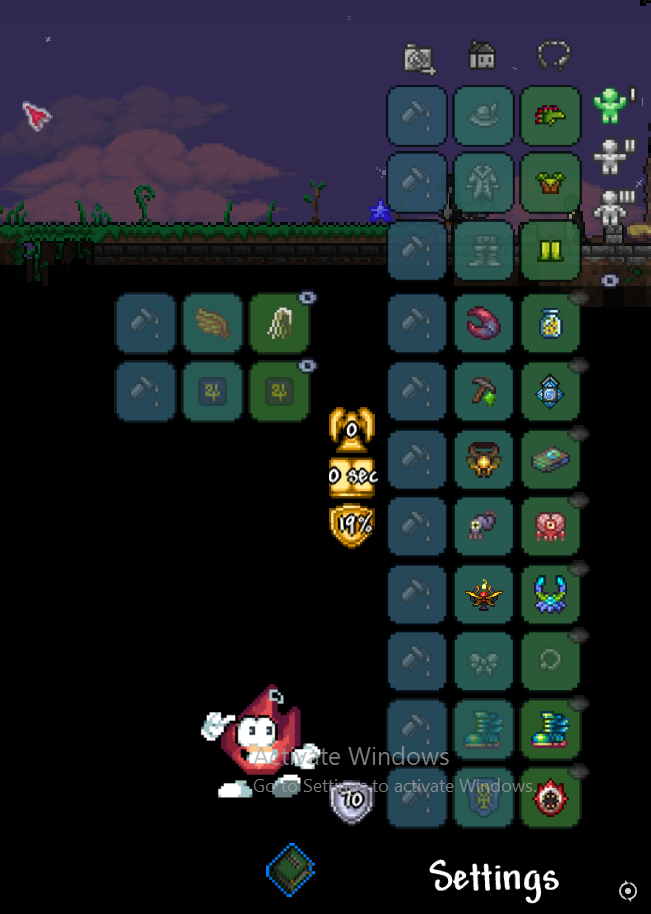Open the Settings menu
This screenshot has width=651, height=914.
coord(494,878)
